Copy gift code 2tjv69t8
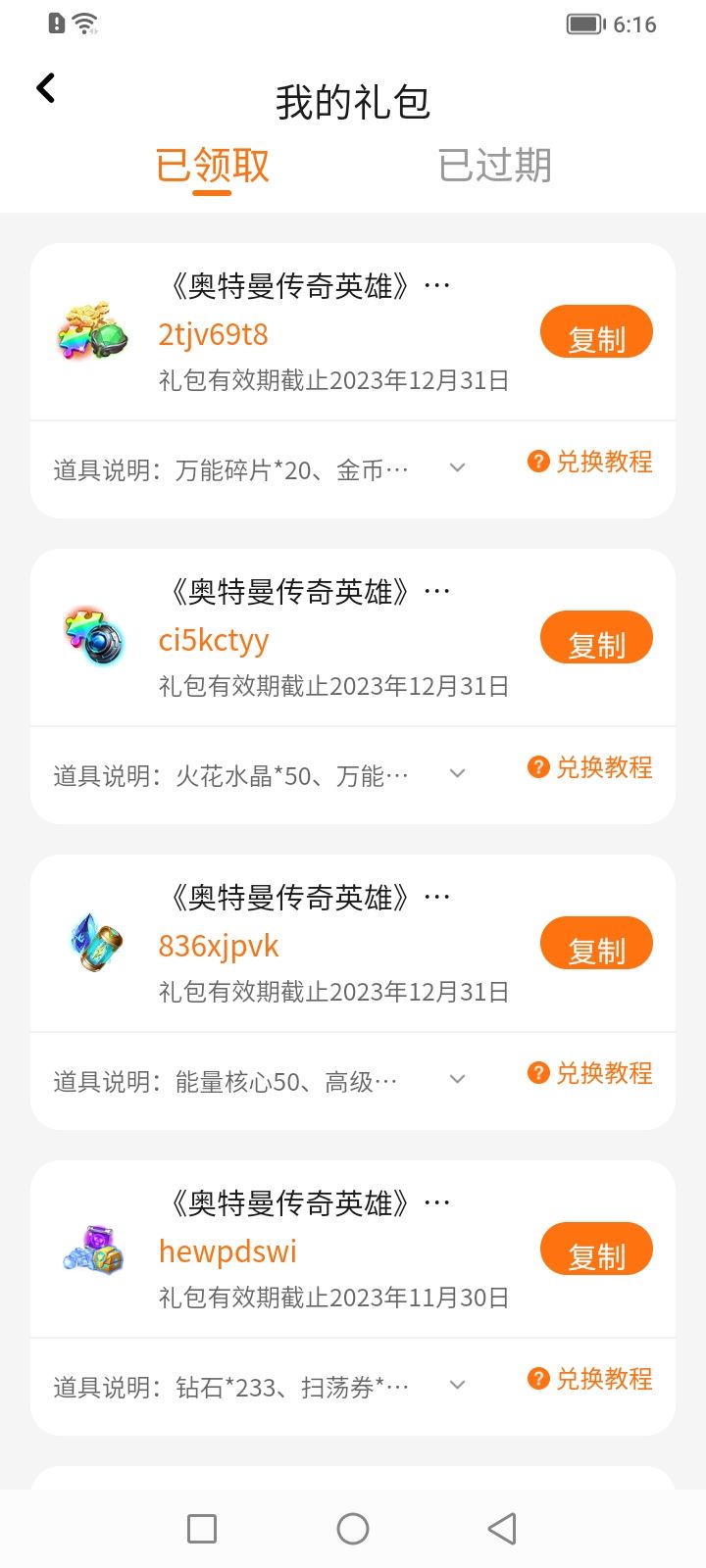The width and height of the screenshot is (706, 1568). pos(596,332)
